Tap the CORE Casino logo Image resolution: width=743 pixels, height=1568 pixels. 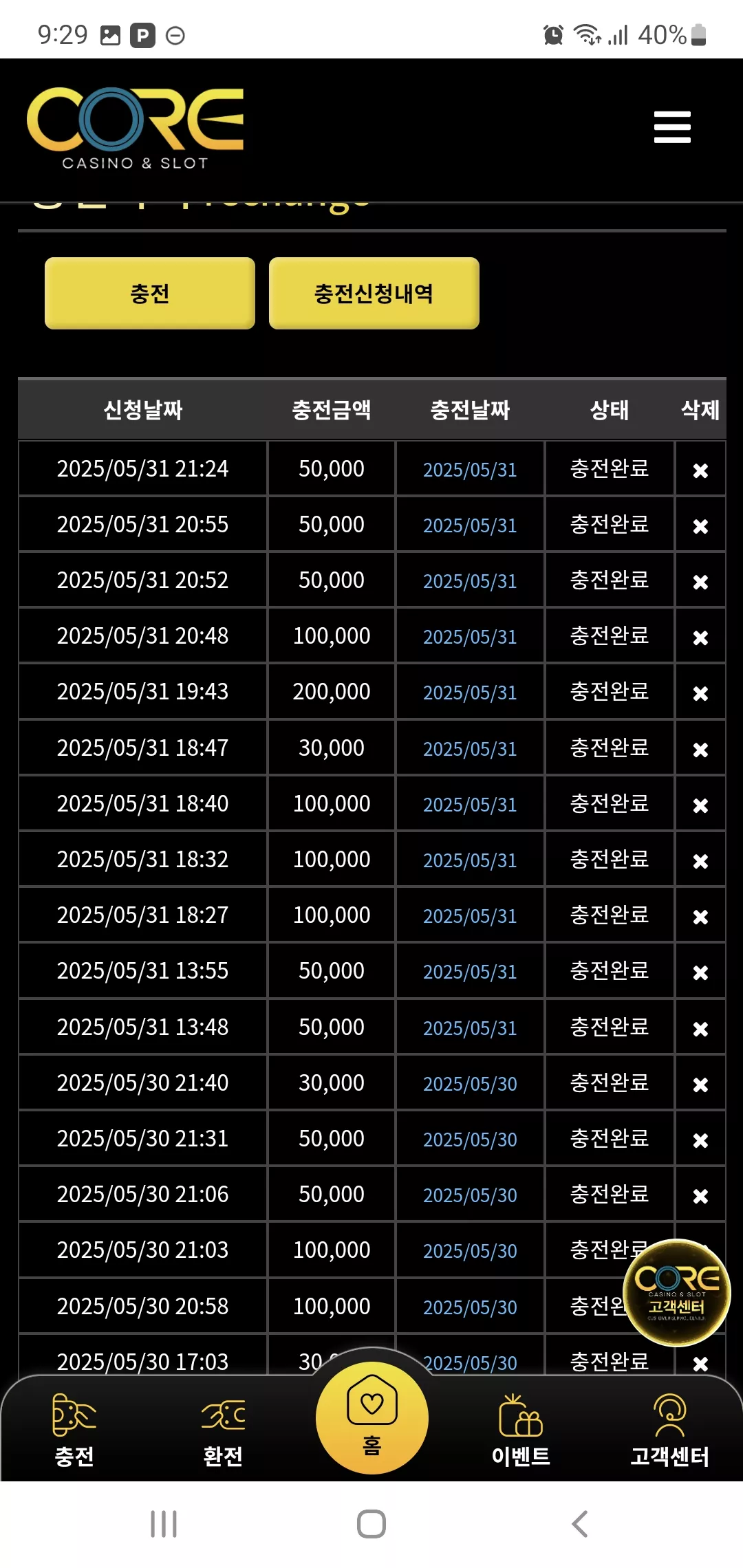pos(136,128)
